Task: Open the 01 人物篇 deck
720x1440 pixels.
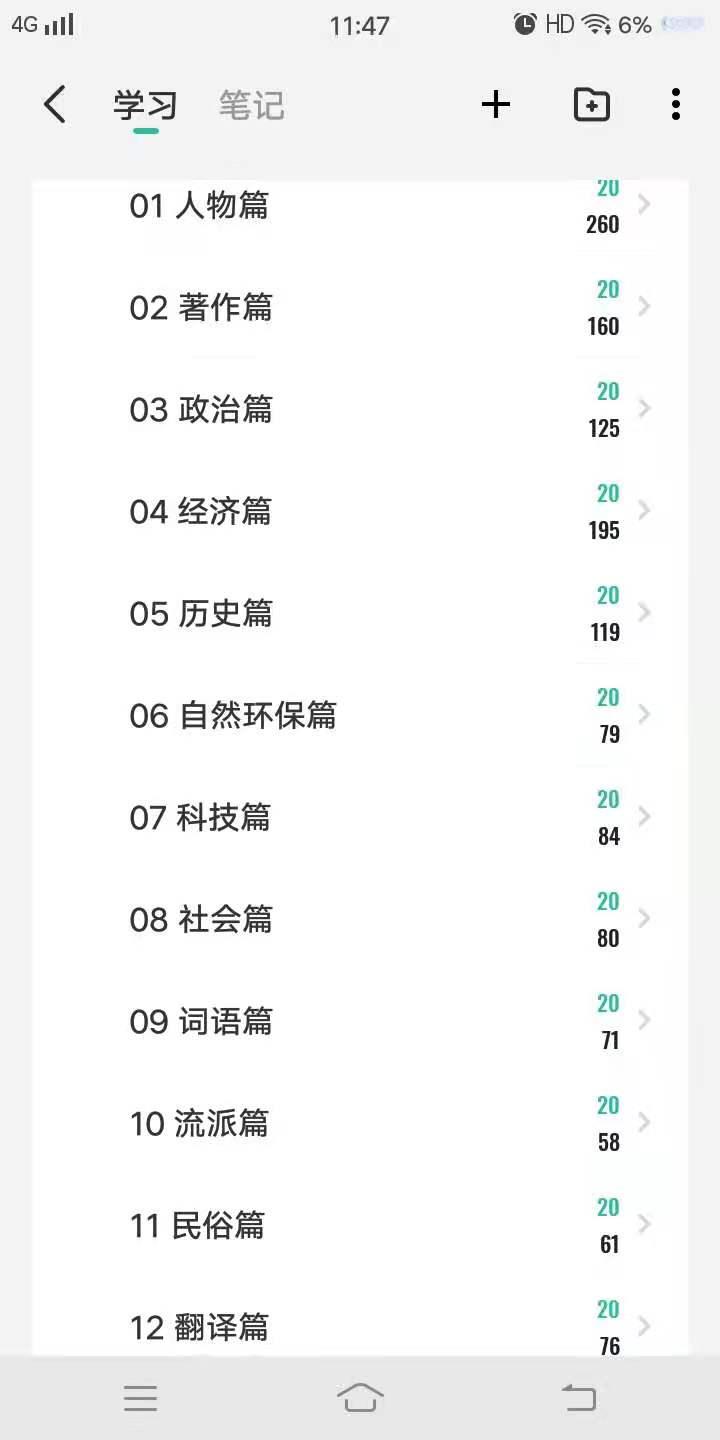Action: click(360, 205)
